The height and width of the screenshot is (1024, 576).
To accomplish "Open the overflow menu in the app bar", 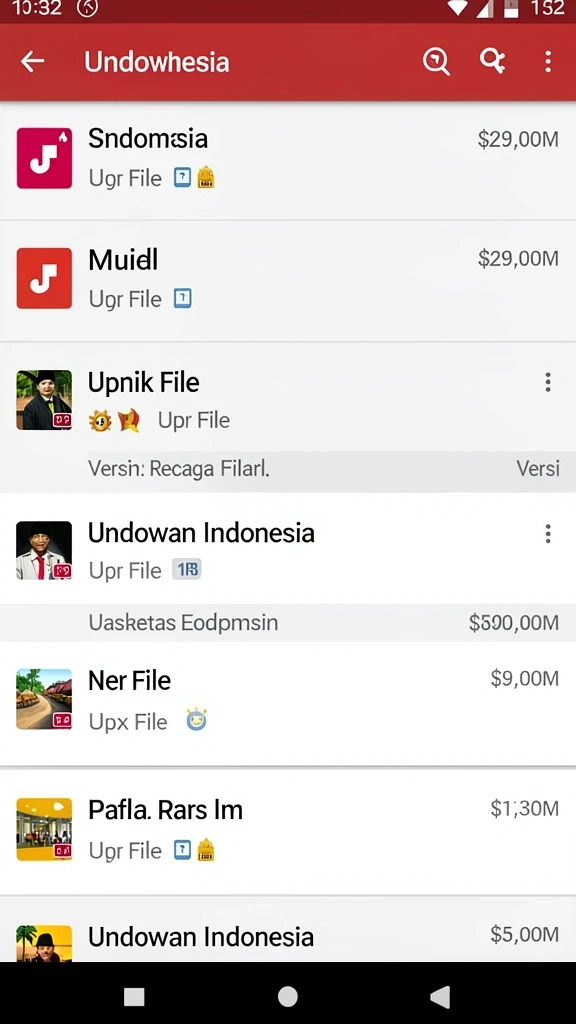I will click(547, 61).
